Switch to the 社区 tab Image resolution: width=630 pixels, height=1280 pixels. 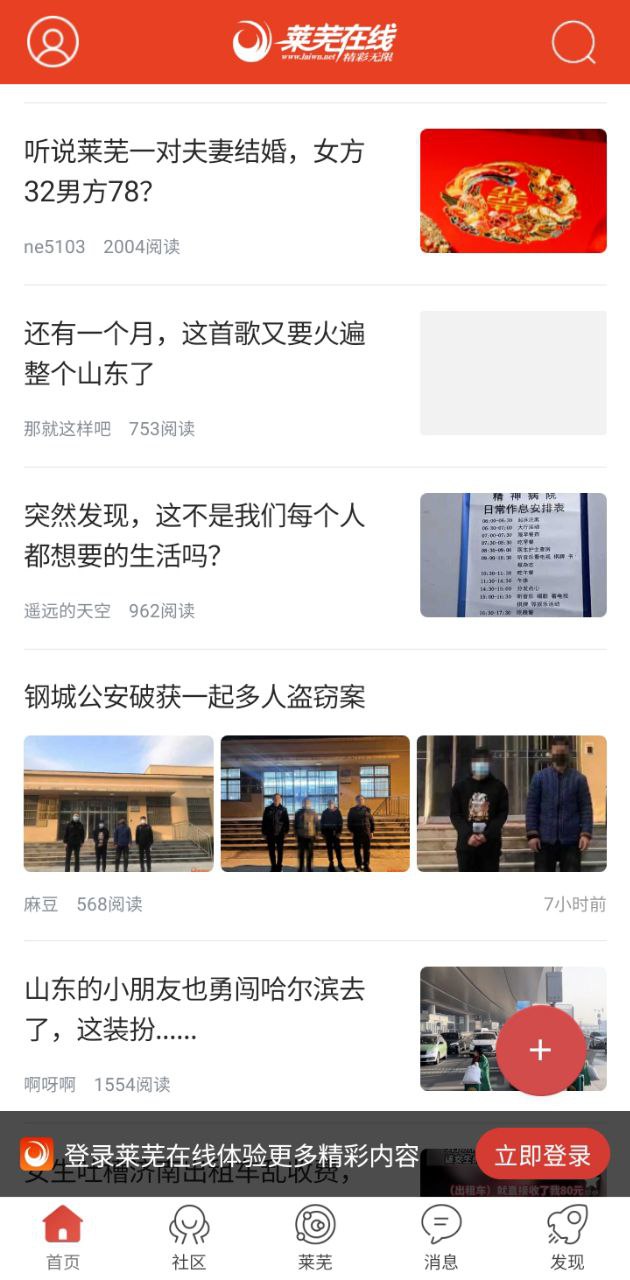[x=189, y=1238]
